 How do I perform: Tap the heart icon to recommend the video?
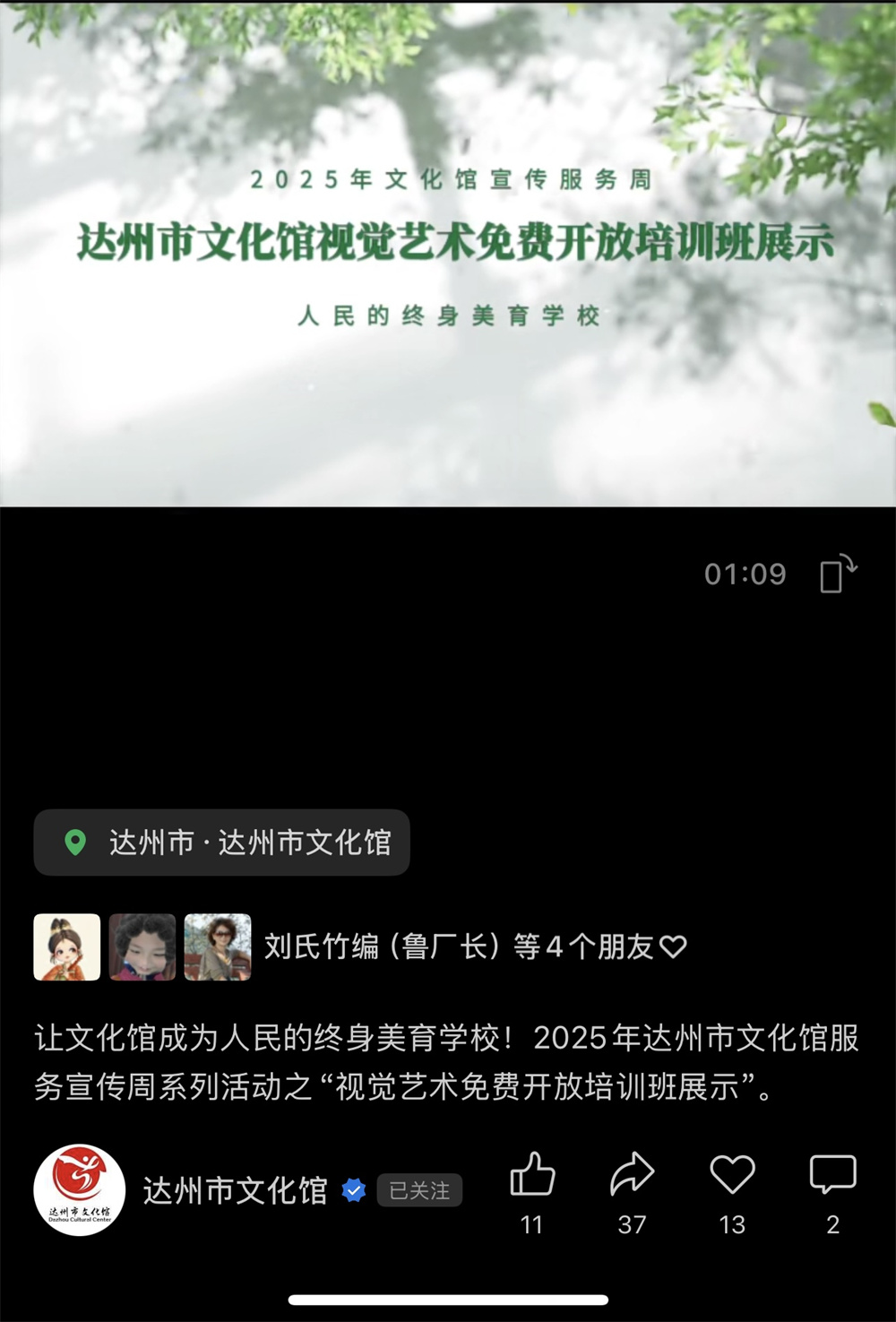732,1175
